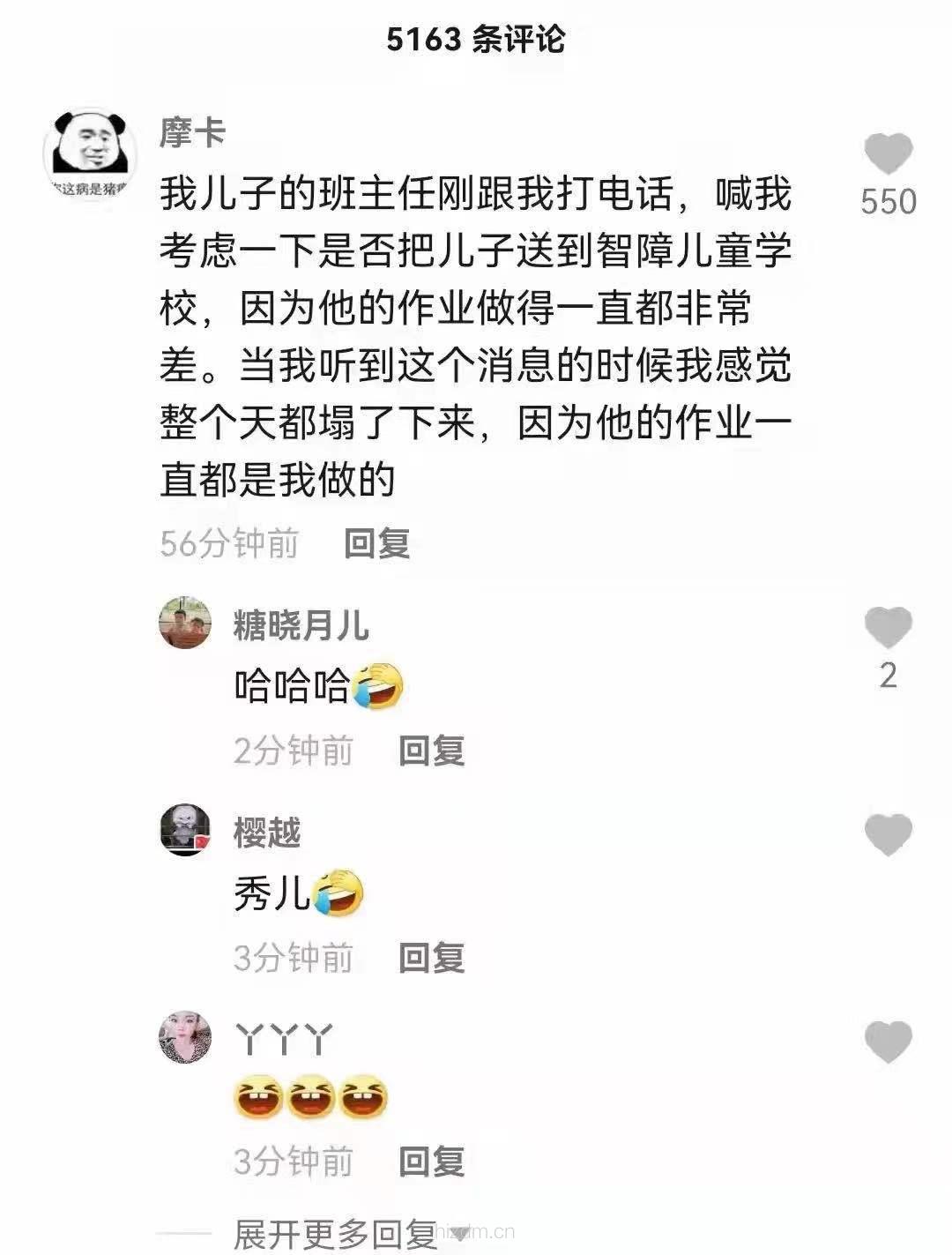Open YYY's profile avatar
Image resolution: width=952 pixels, height=1255 pixels.
(185, 1036)
